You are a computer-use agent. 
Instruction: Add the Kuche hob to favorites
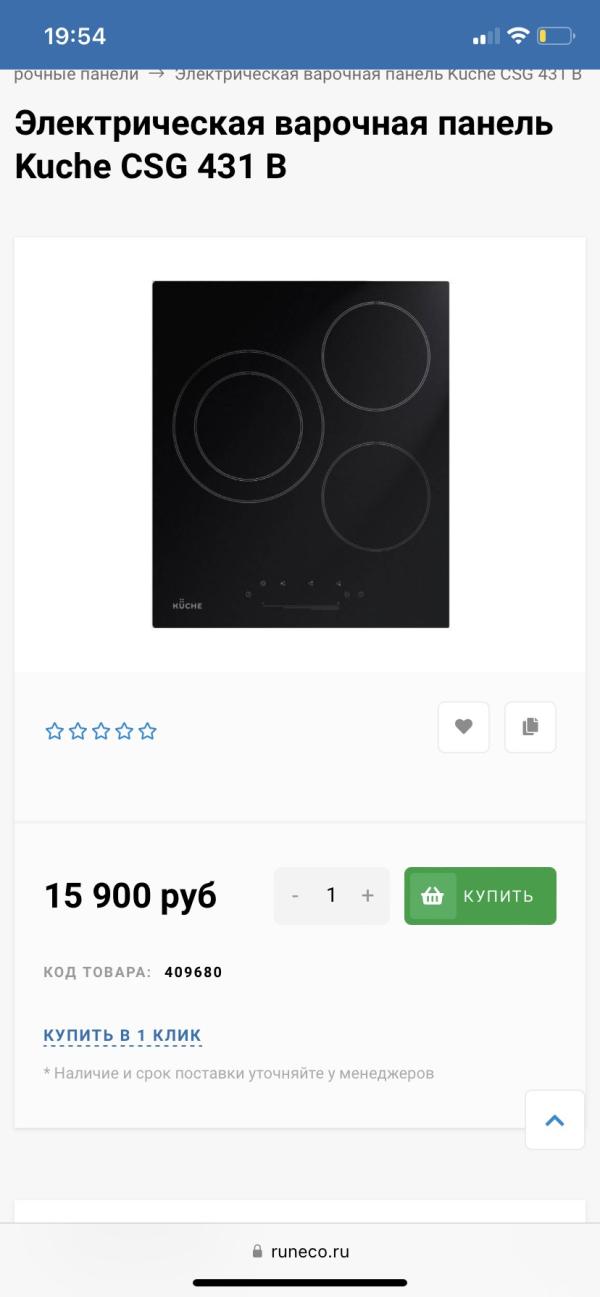tap(463, 727)
